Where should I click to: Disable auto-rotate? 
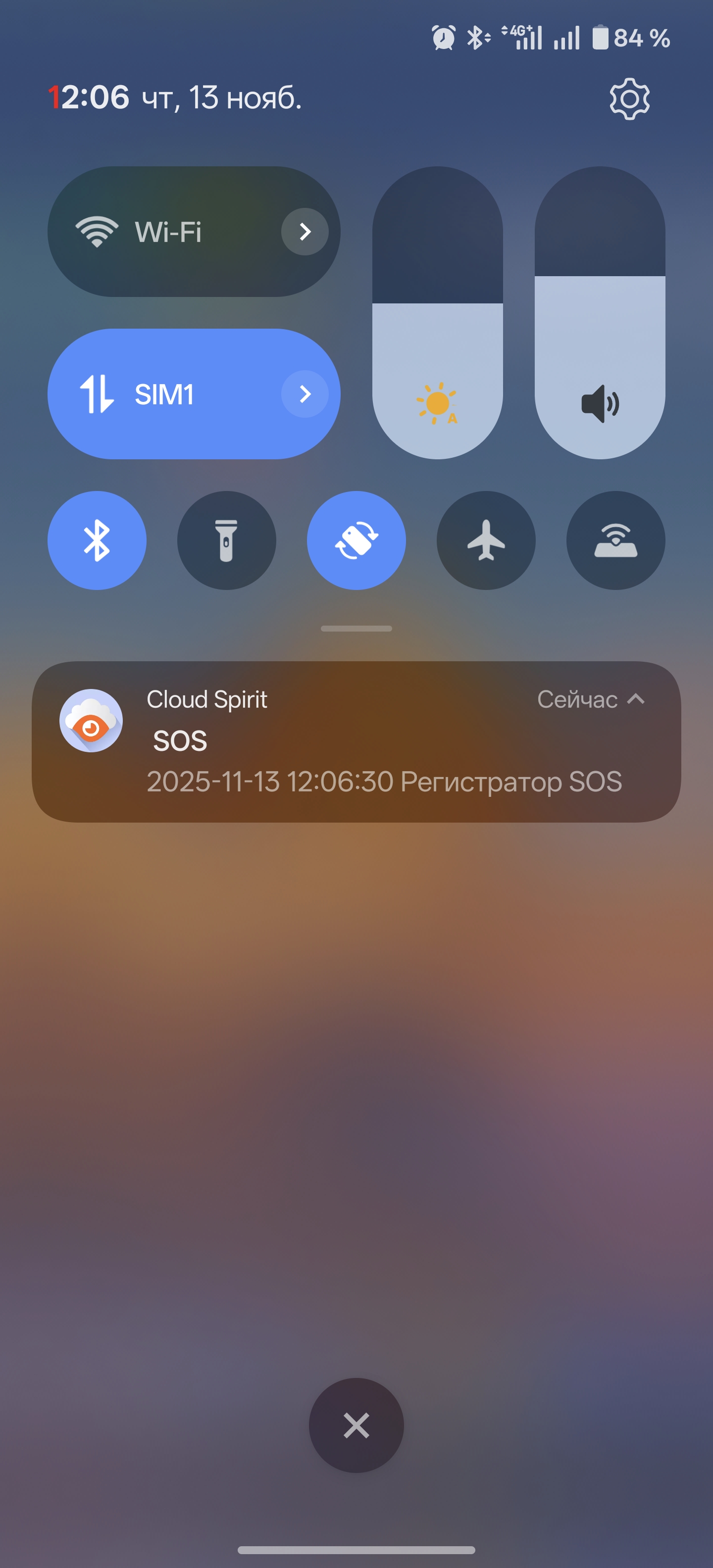(x=356, y=540)
